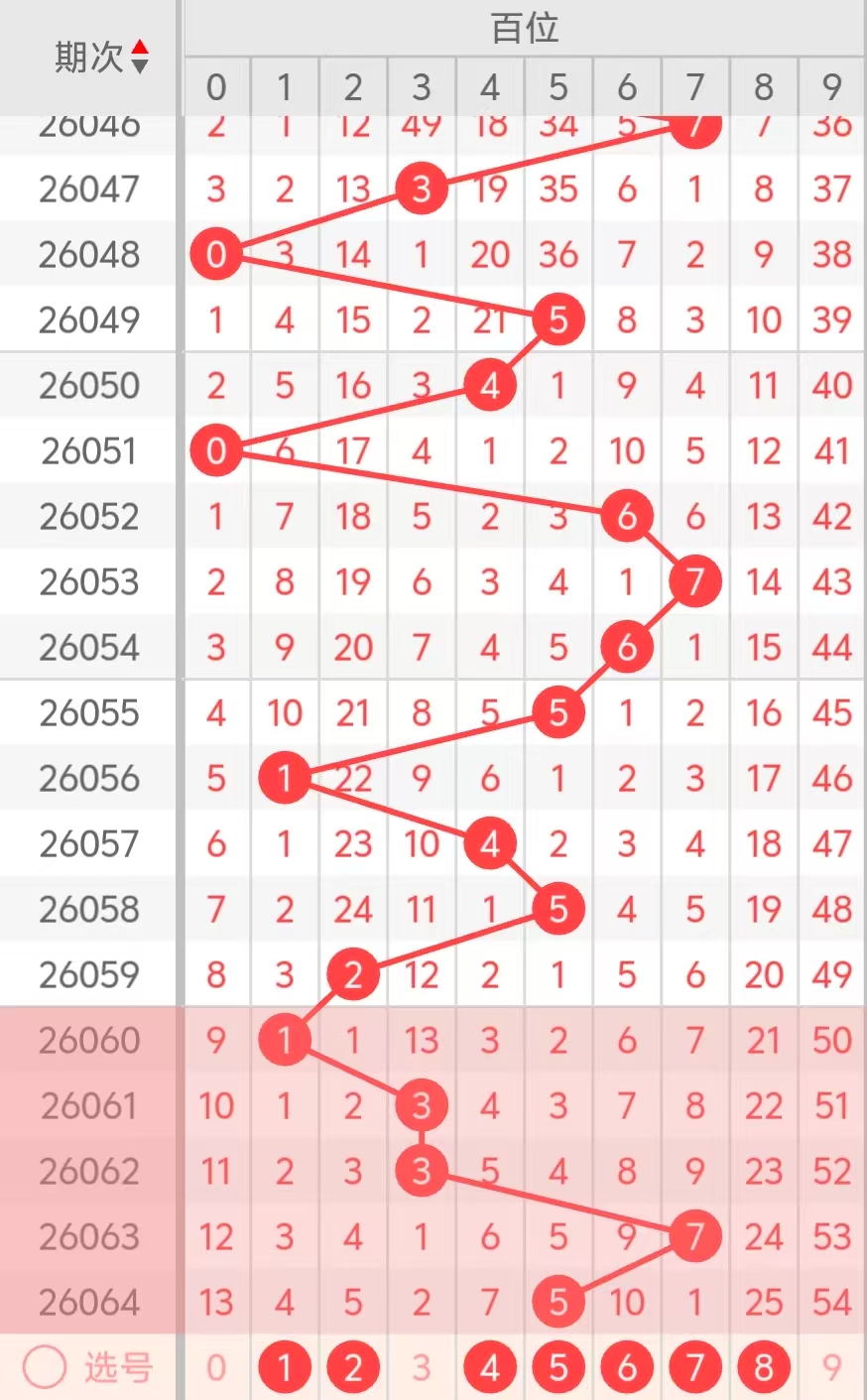This screenshot has height=1400, width=867.
Task: Click the red circled 7 node on row 26063
Action: tap(694, 1236)
